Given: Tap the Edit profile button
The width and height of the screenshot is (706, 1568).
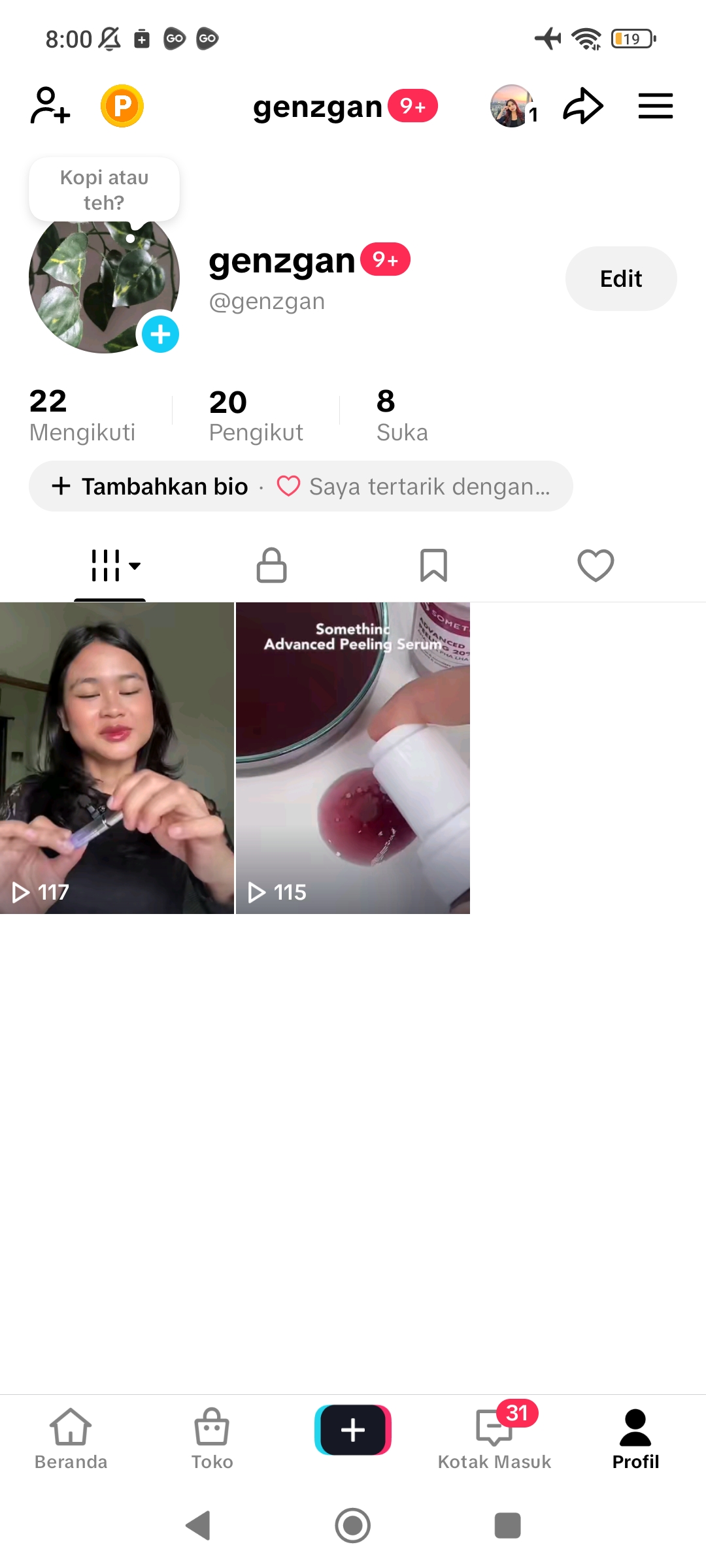Looking at the screenshot, I should (620, 278).
